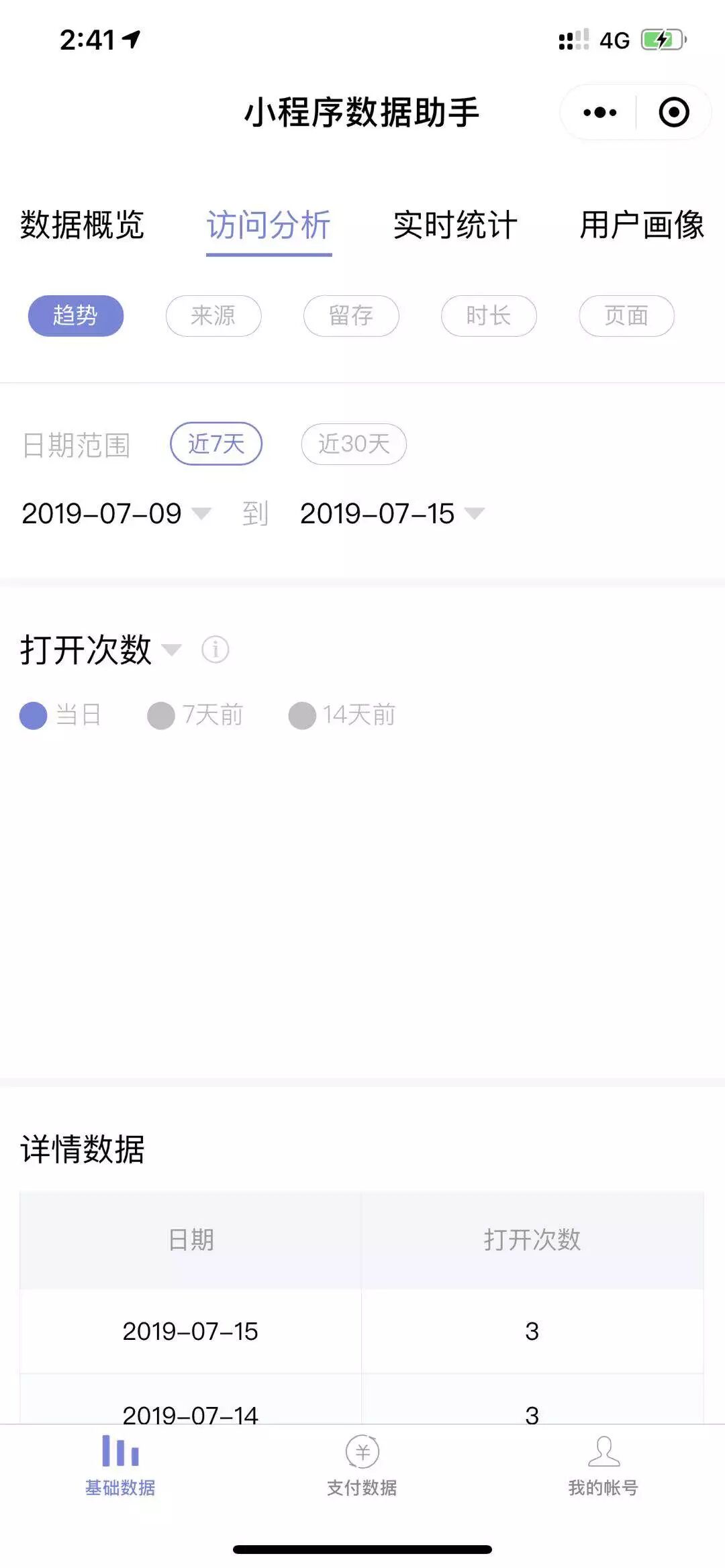Screen dimensions: 725x1568
Task: Change the end date 2019-07-15
Action: click(x=391, y=514)
